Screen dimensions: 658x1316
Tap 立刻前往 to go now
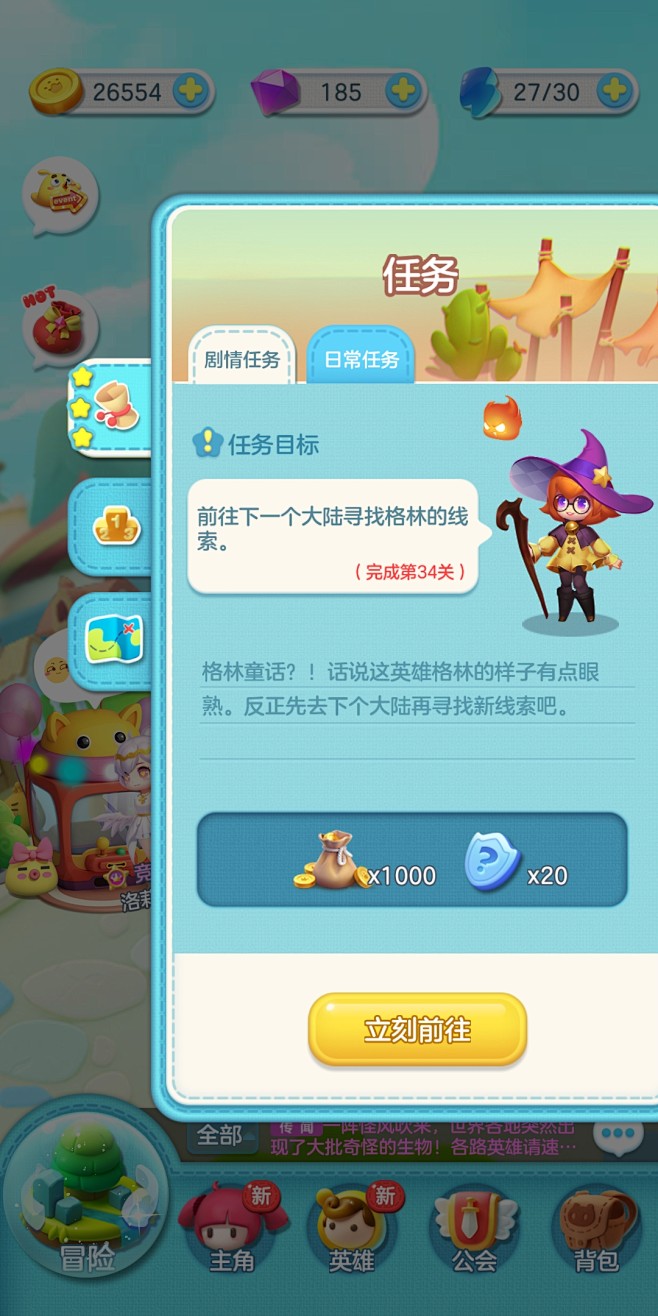(417, 1029)
